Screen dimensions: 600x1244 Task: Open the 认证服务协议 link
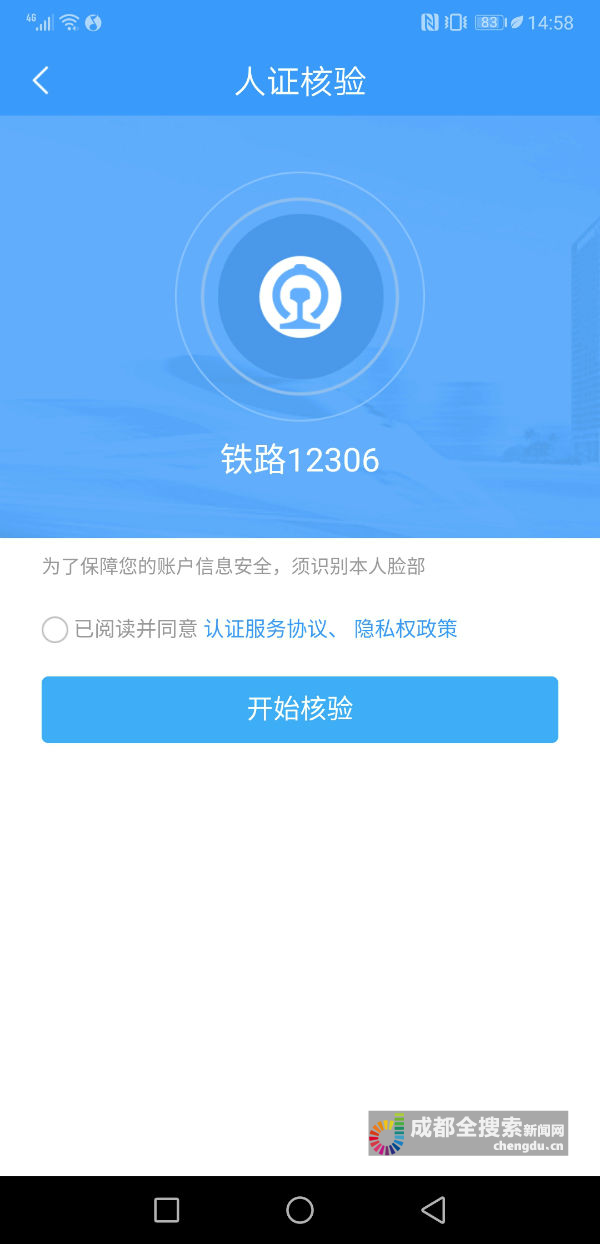[266, 629]
